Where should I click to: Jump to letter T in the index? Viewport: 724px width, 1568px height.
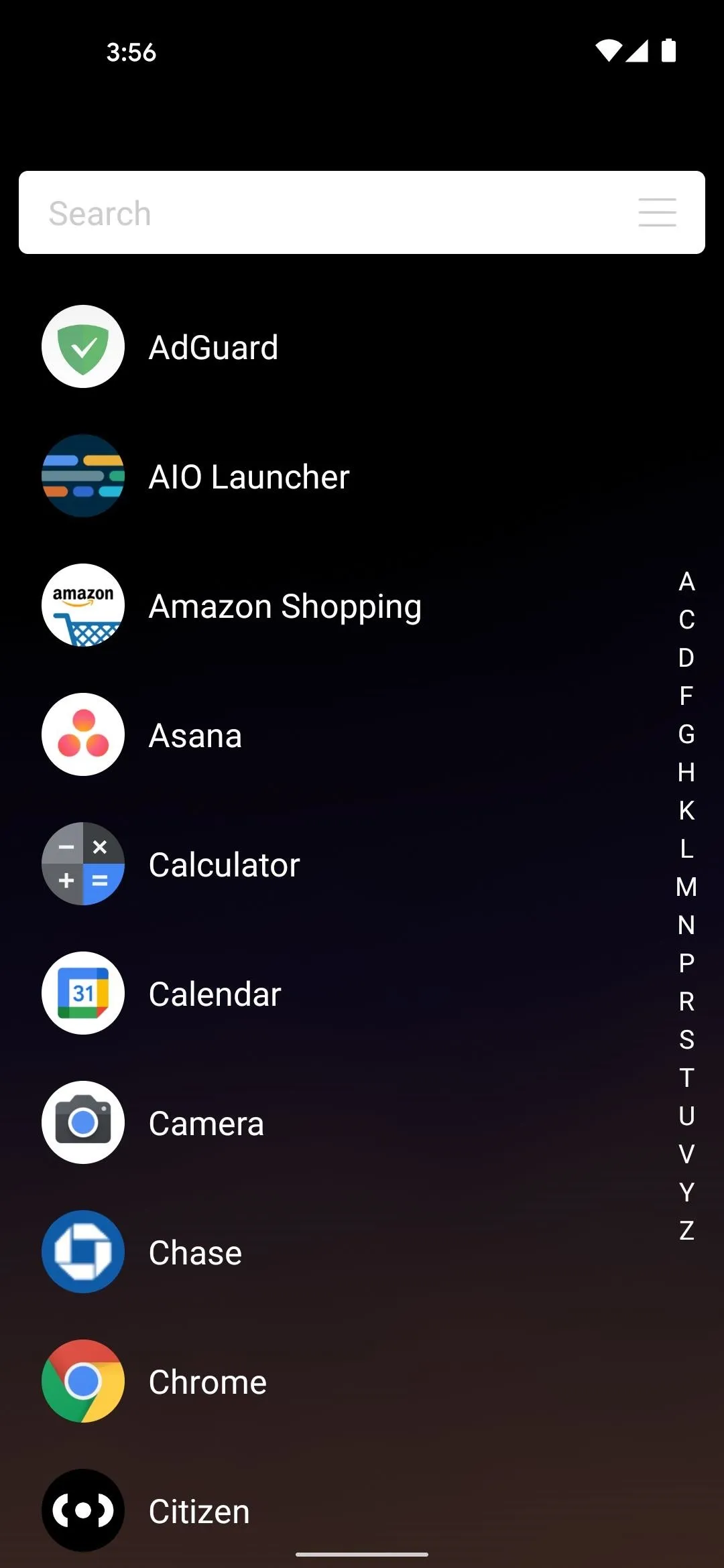click(686, 1077)
